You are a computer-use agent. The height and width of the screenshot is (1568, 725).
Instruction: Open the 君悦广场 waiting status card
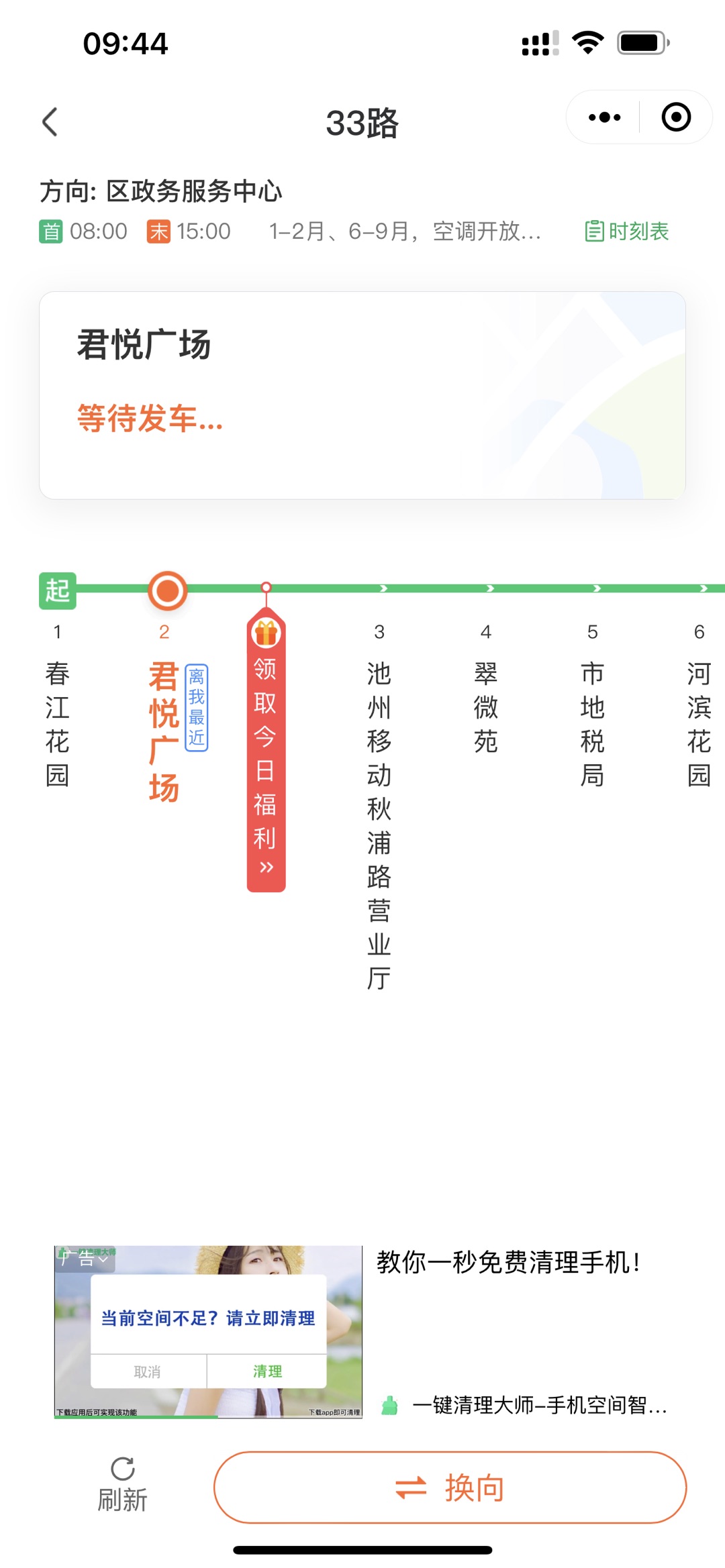(x=362, y=395)
